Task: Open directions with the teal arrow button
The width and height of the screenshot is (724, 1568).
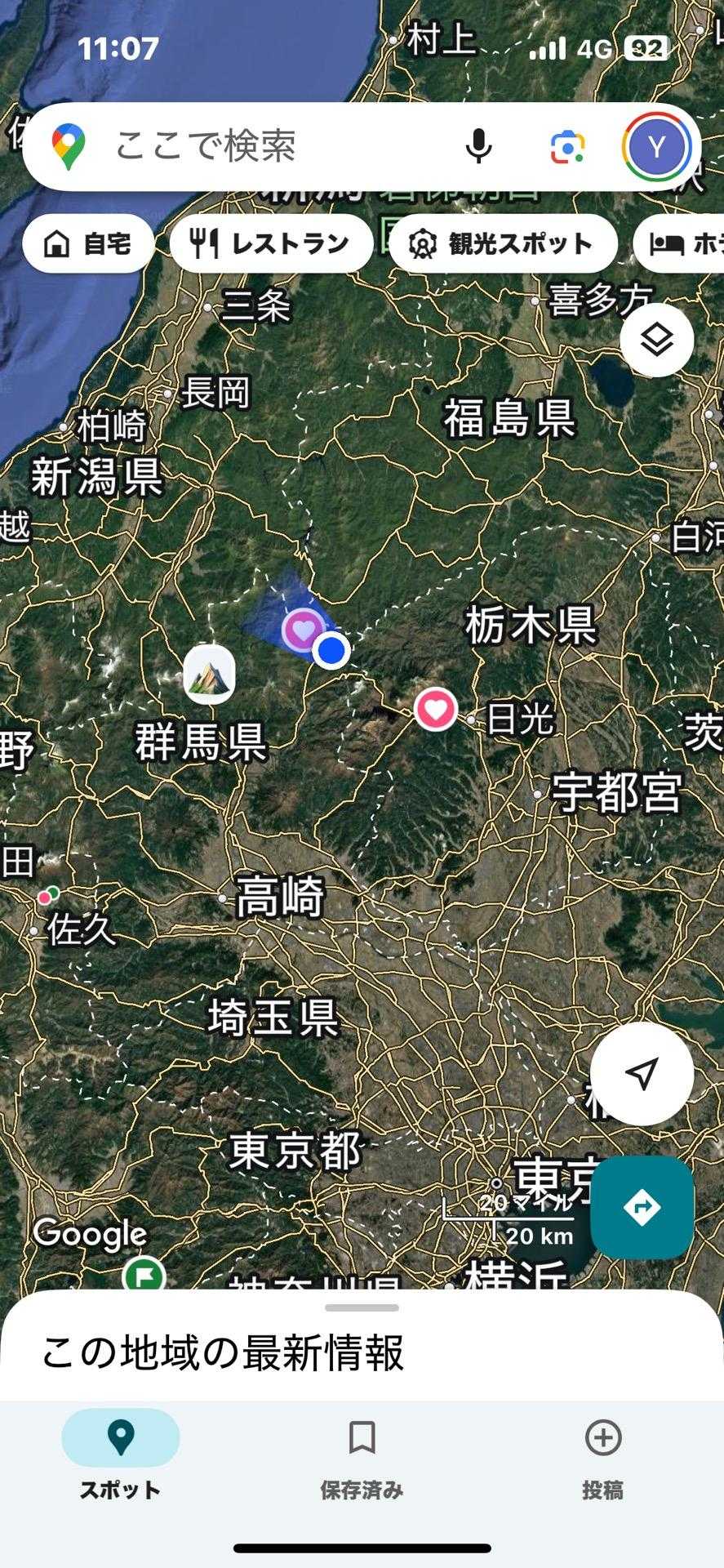Action: [x=642, y=1206]
